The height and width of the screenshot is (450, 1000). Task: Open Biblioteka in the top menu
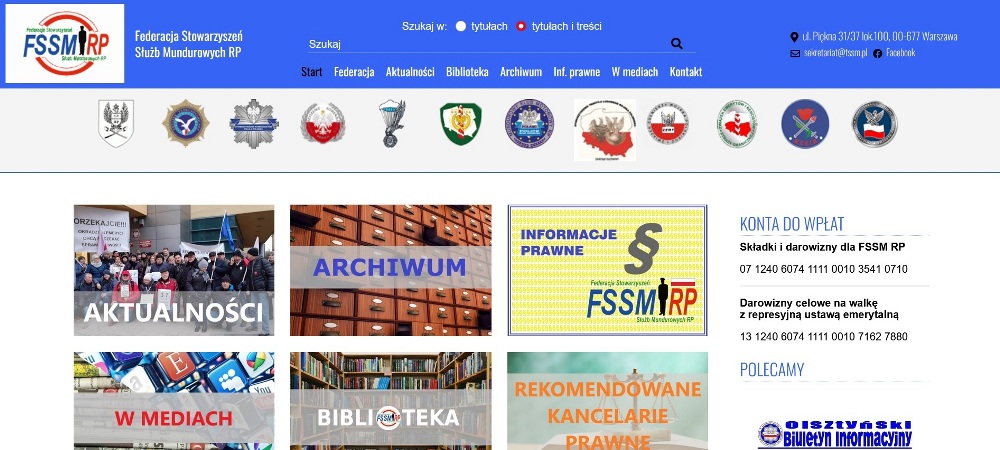[467, 72]
